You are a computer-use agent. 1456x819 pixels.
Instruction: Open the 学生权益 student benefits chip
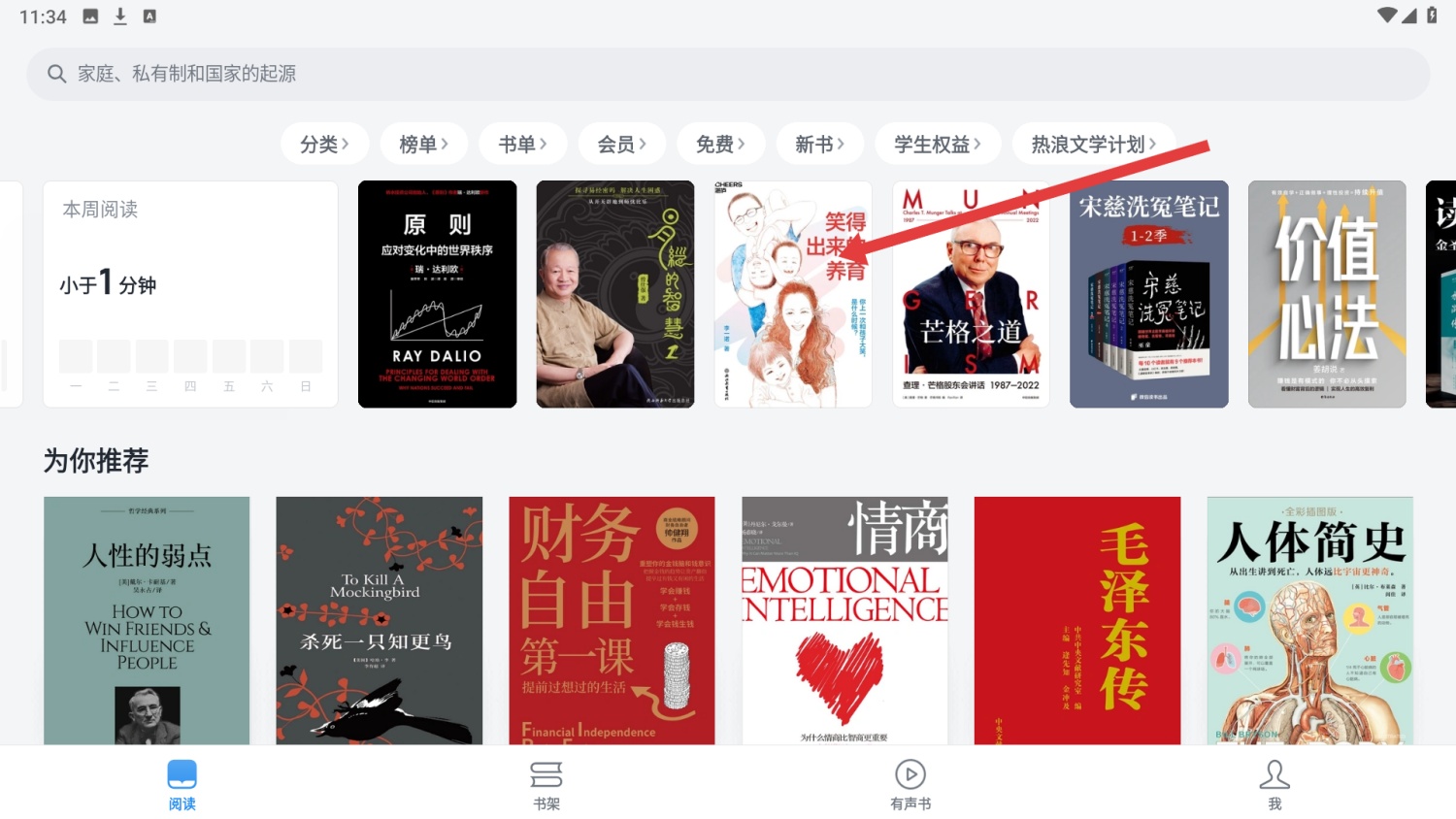[x=937, y=145]
